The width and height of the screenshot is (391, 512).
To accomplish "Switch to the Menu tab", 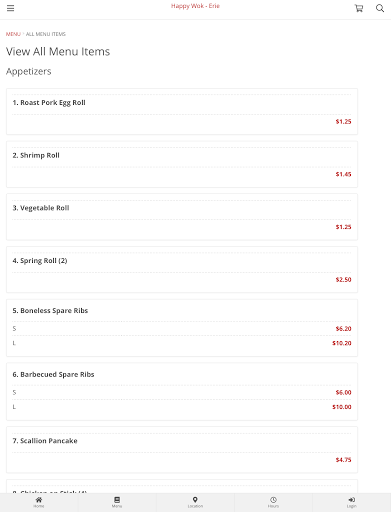I will coord(117,502).
